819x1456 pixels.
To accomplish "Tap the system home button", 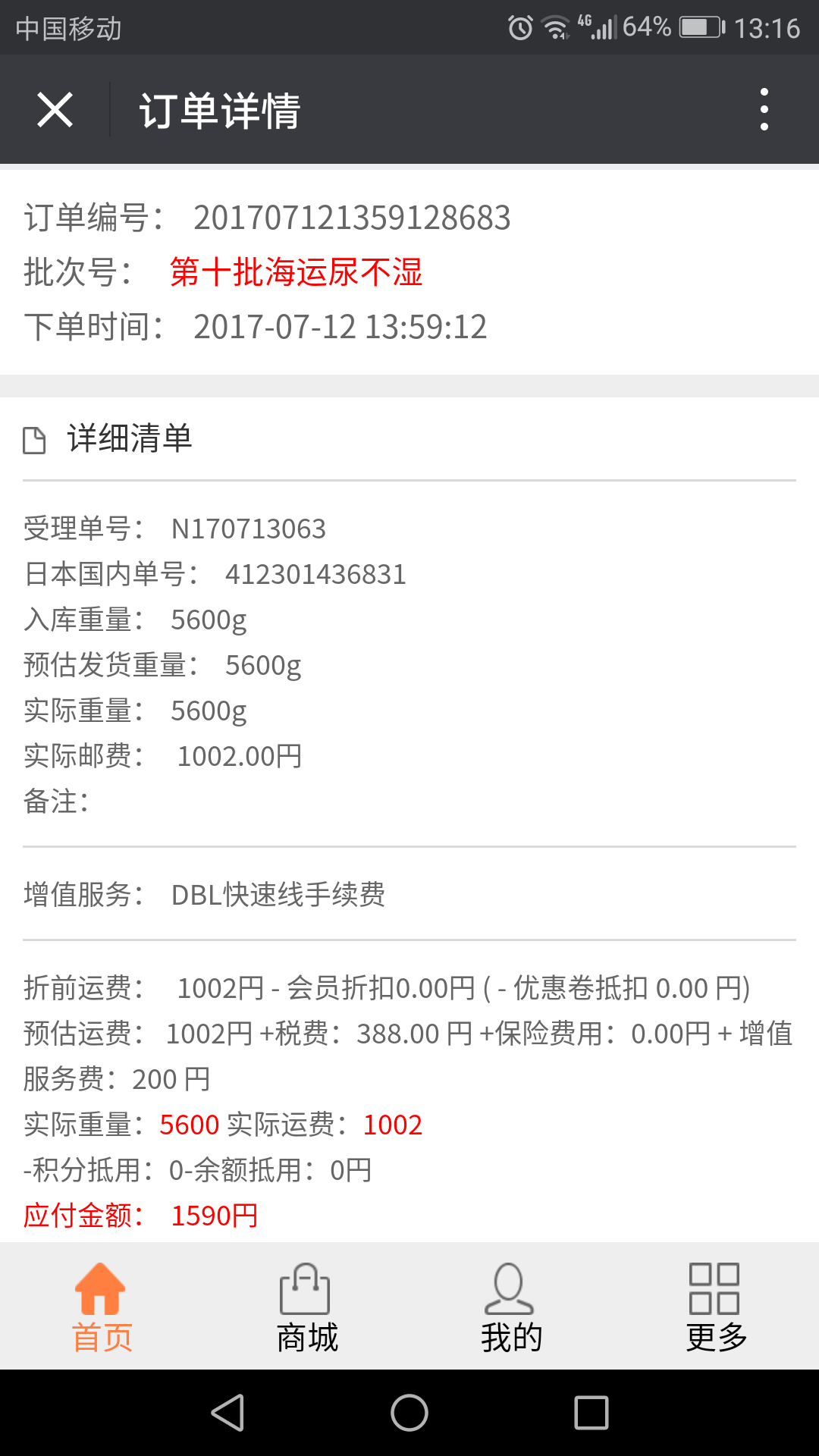I will [409, 1413].
